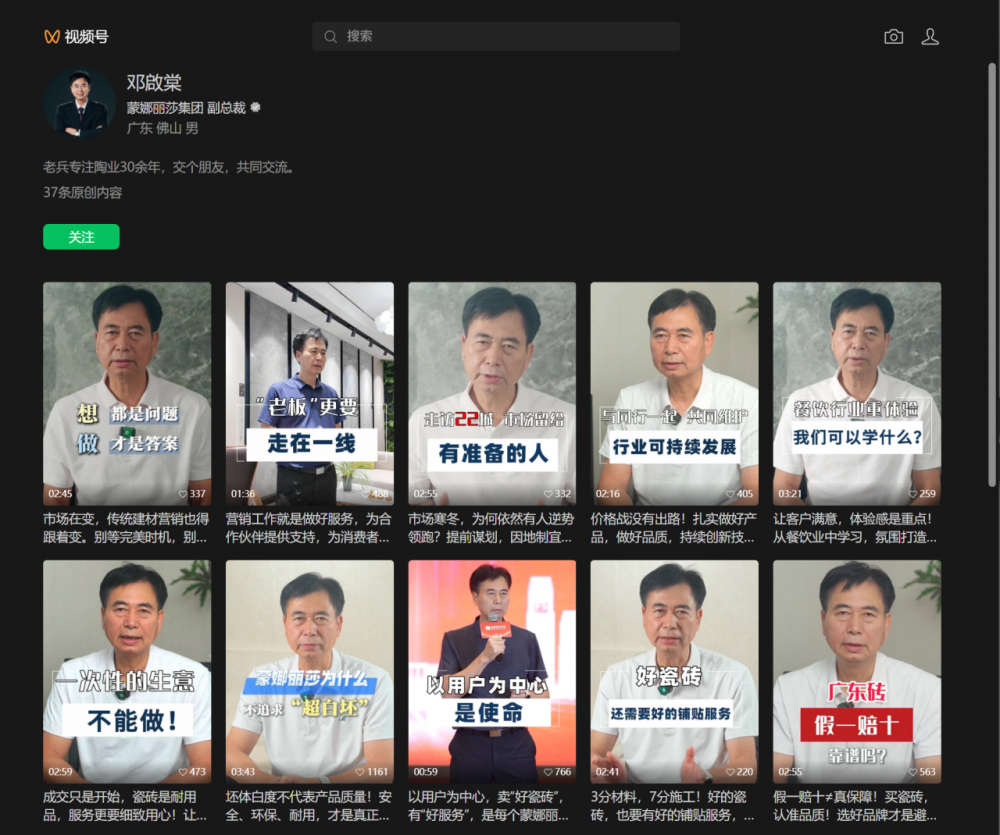Watch video '我们可以学什么?'
This screenshot has width=1000, height=835.
[x=857, y=393]
